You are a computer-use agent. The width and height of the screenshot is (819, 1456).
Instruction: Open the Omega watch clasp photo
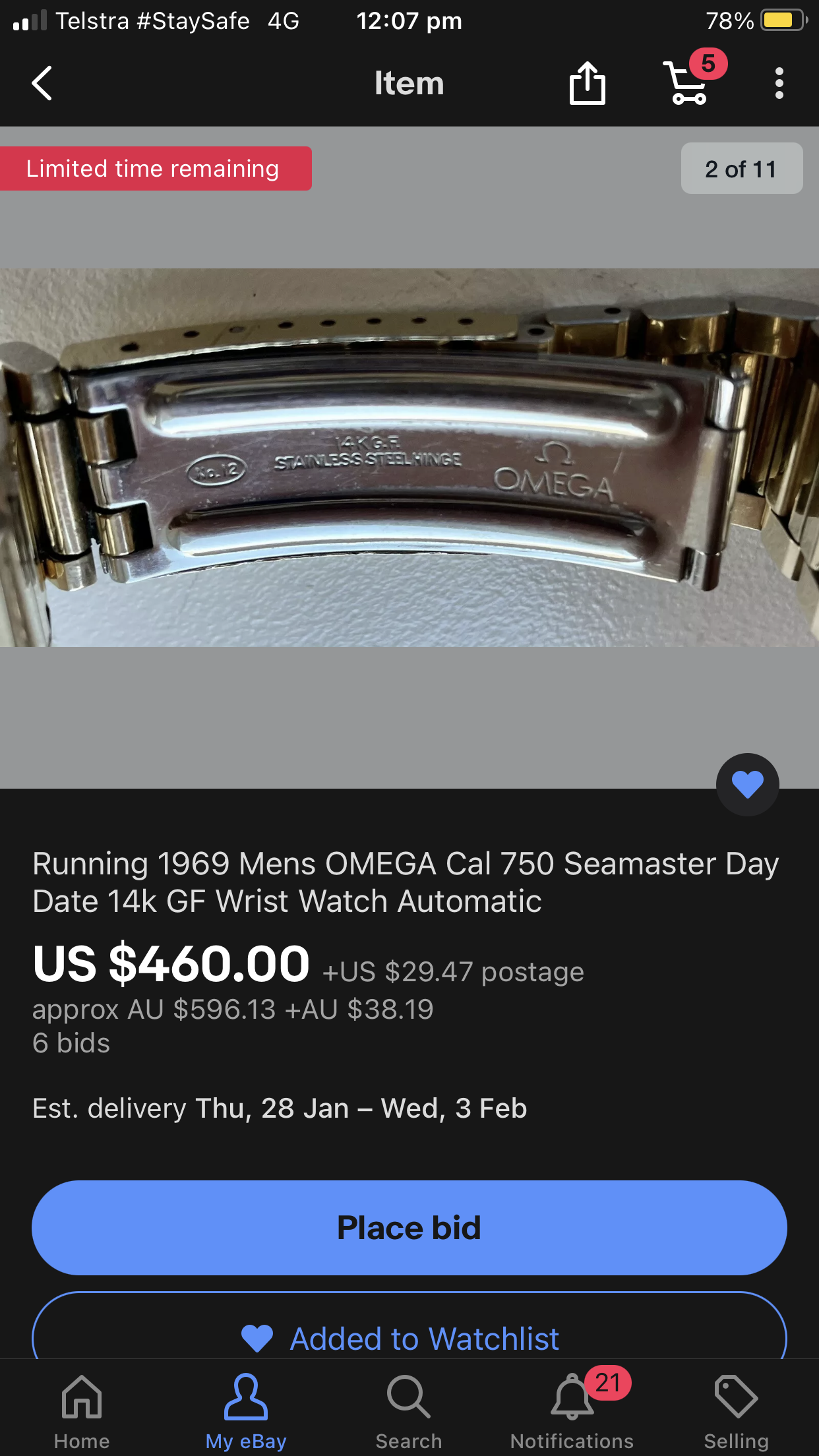[409, 456]
